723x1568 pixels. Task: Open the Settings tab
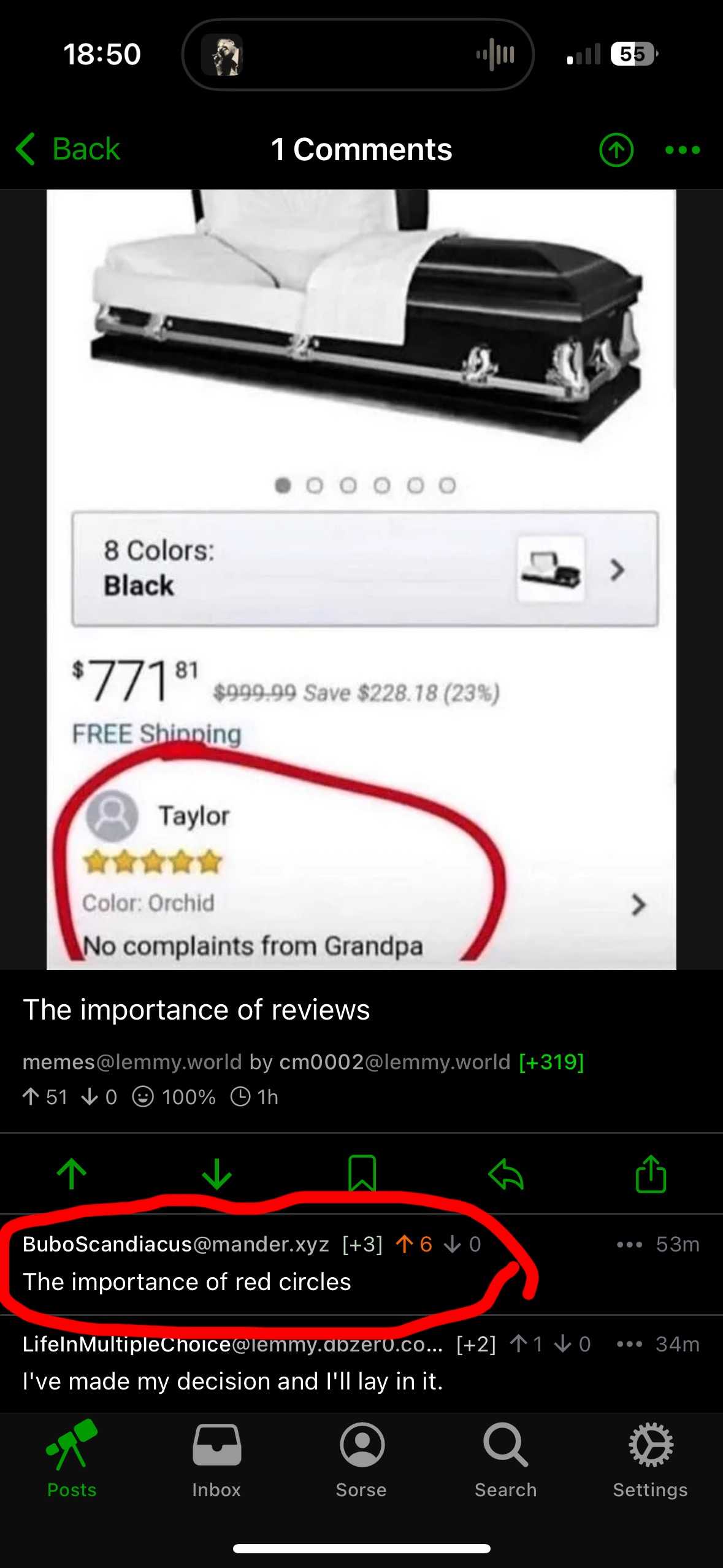click(x=650, y=1459)
